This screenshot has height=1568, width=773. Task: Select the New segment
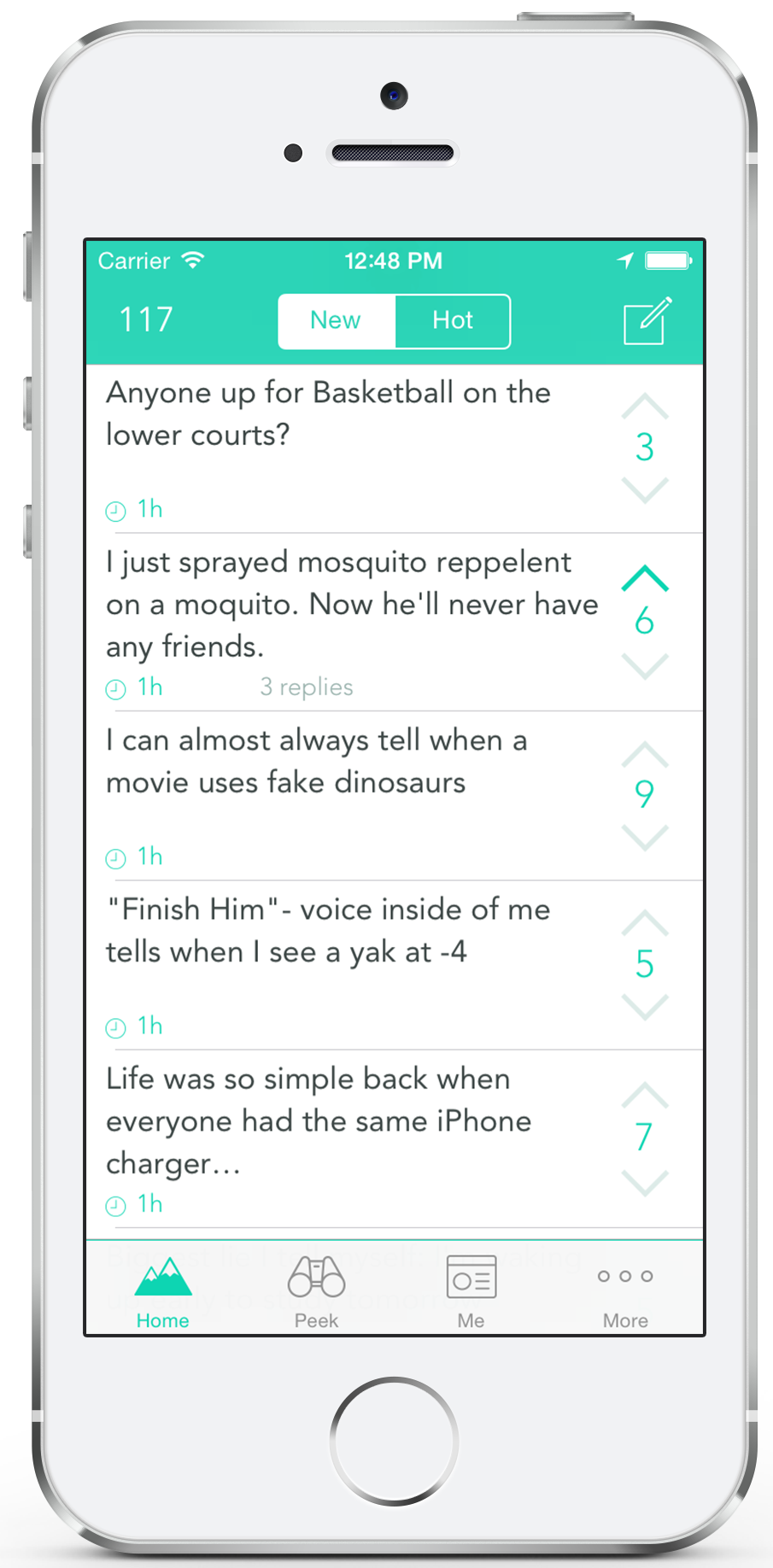click(337, 321)
